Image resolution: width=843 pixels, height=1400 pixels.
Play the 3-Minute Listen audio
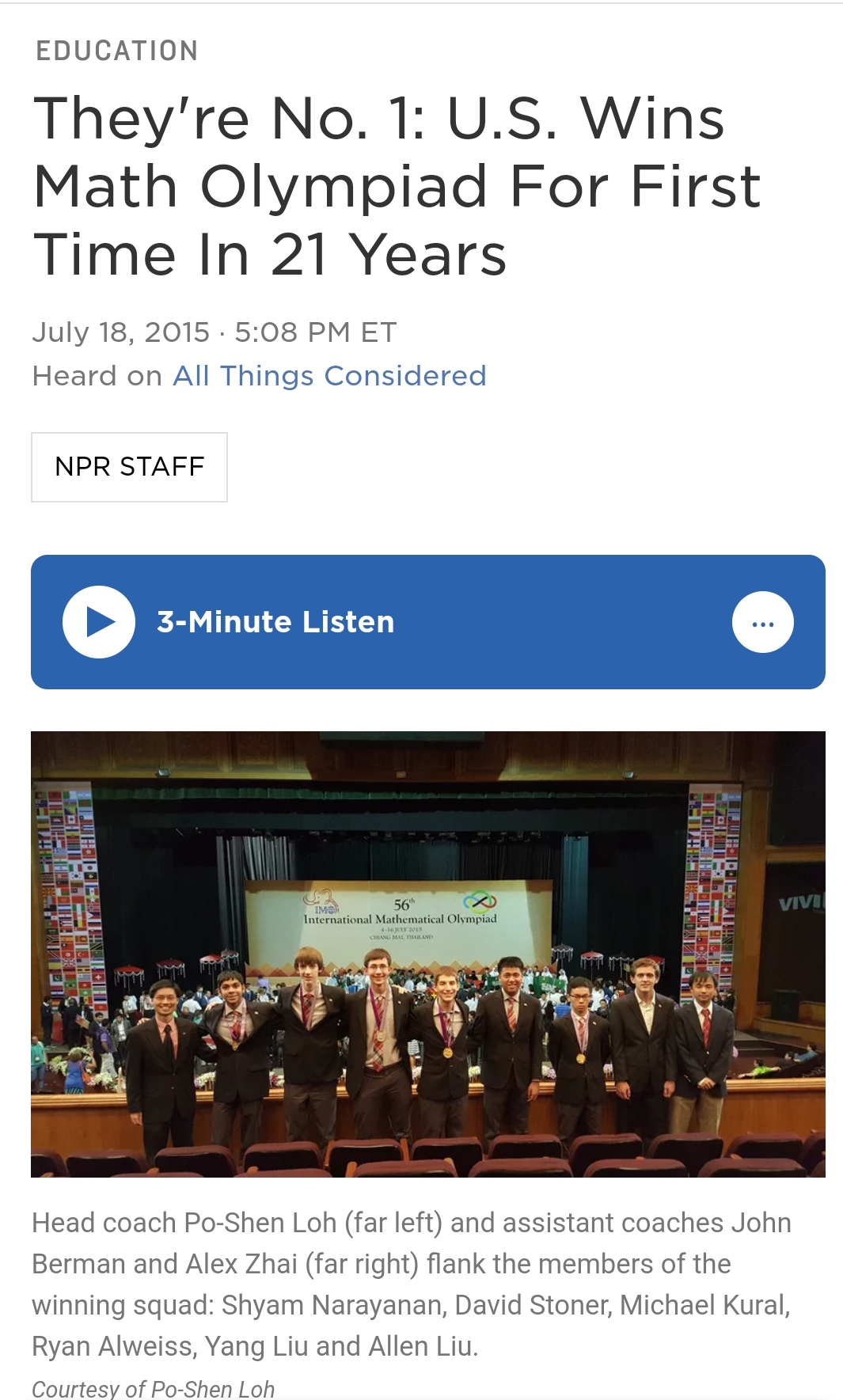point(99,622)
